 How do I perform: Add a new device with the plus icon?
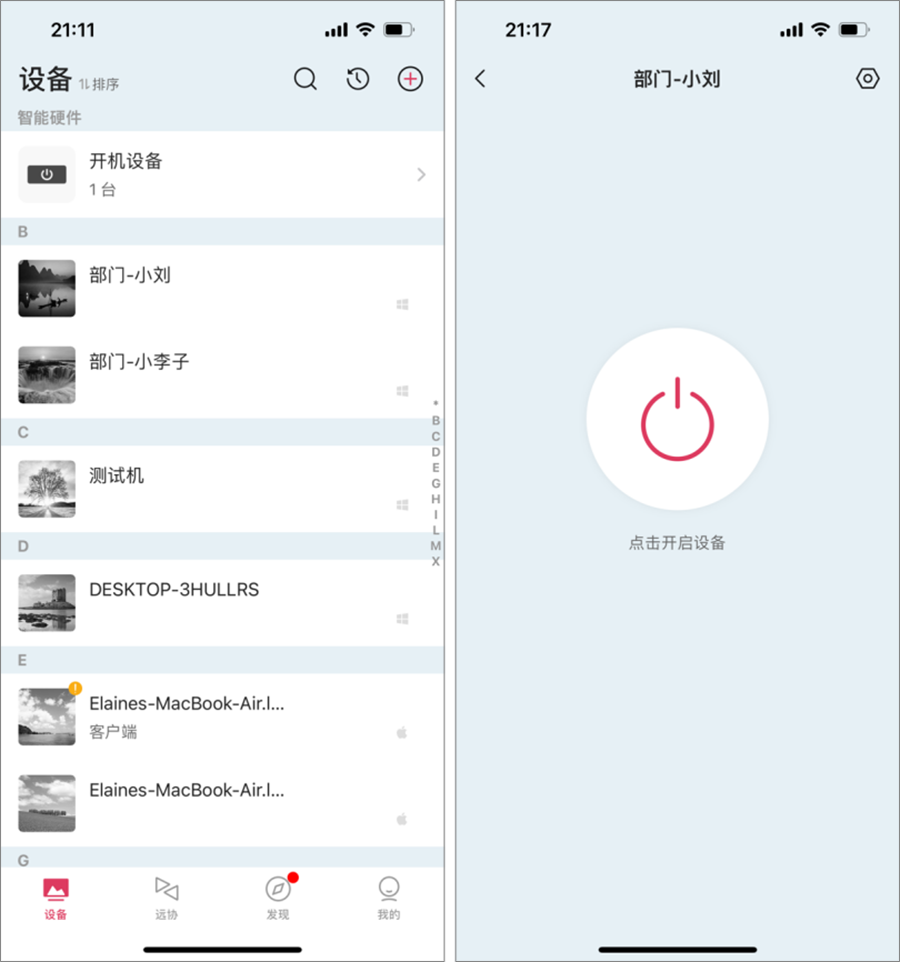point(410,80)
